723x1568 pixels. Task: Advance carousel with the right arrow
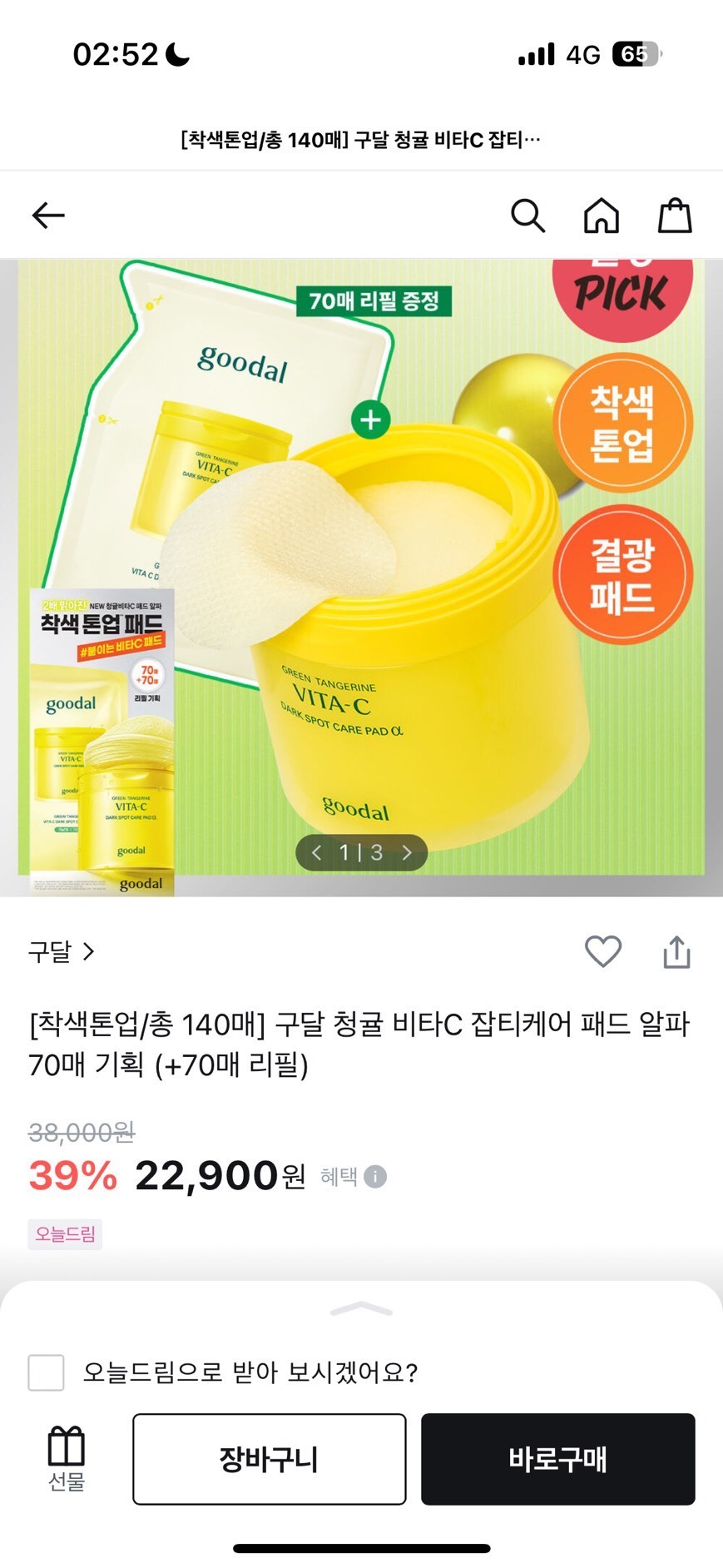tap(406, 852)
